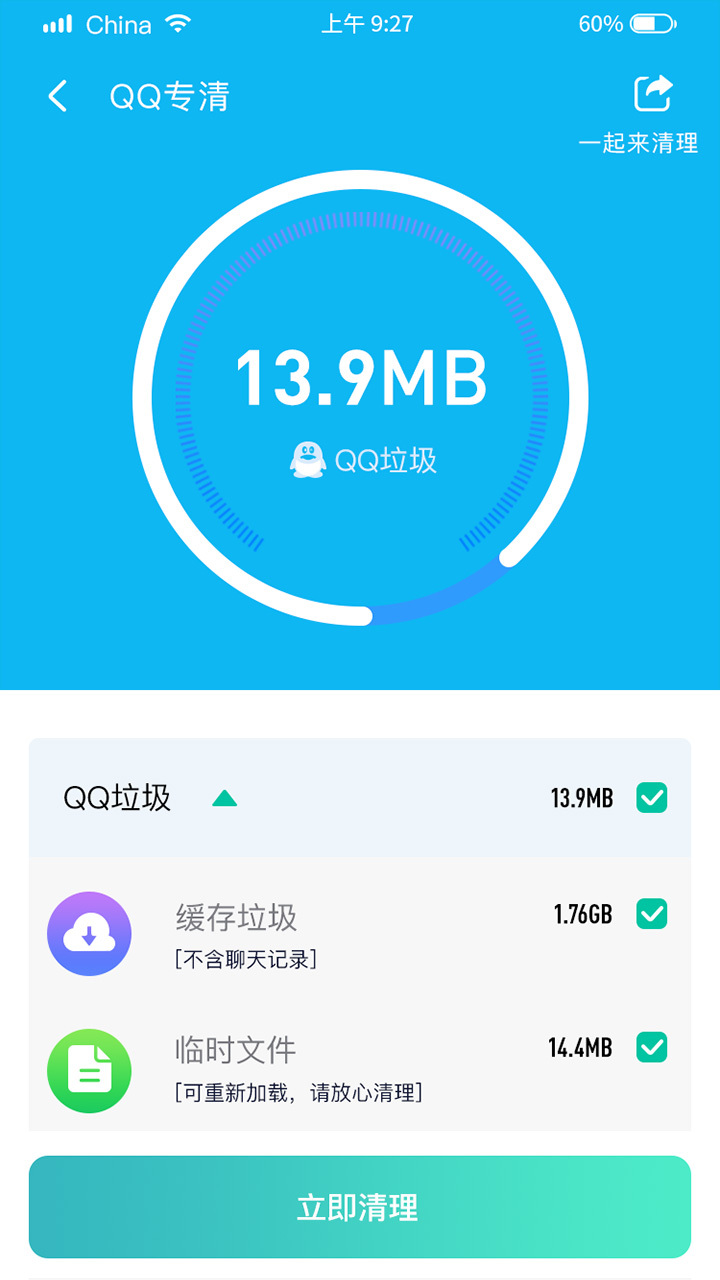Uncheck the QQ垃圾 checkbox

(653, 797)
